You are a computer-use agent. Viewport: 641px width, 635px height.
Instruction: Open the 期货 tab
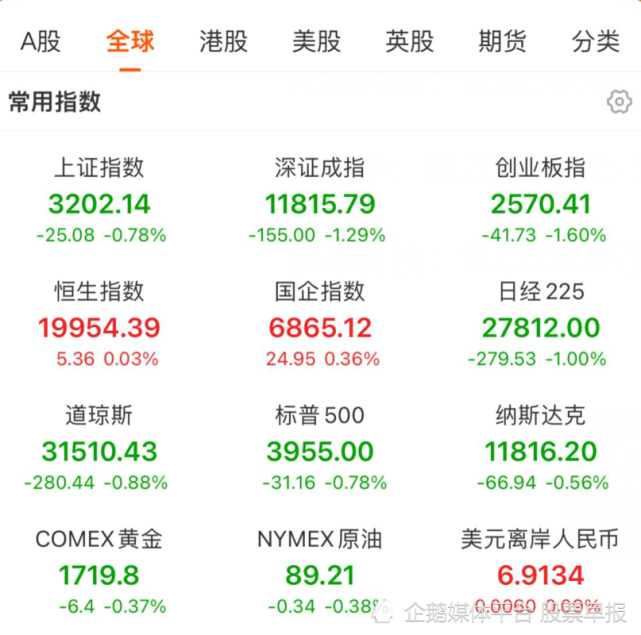point(502,41)
